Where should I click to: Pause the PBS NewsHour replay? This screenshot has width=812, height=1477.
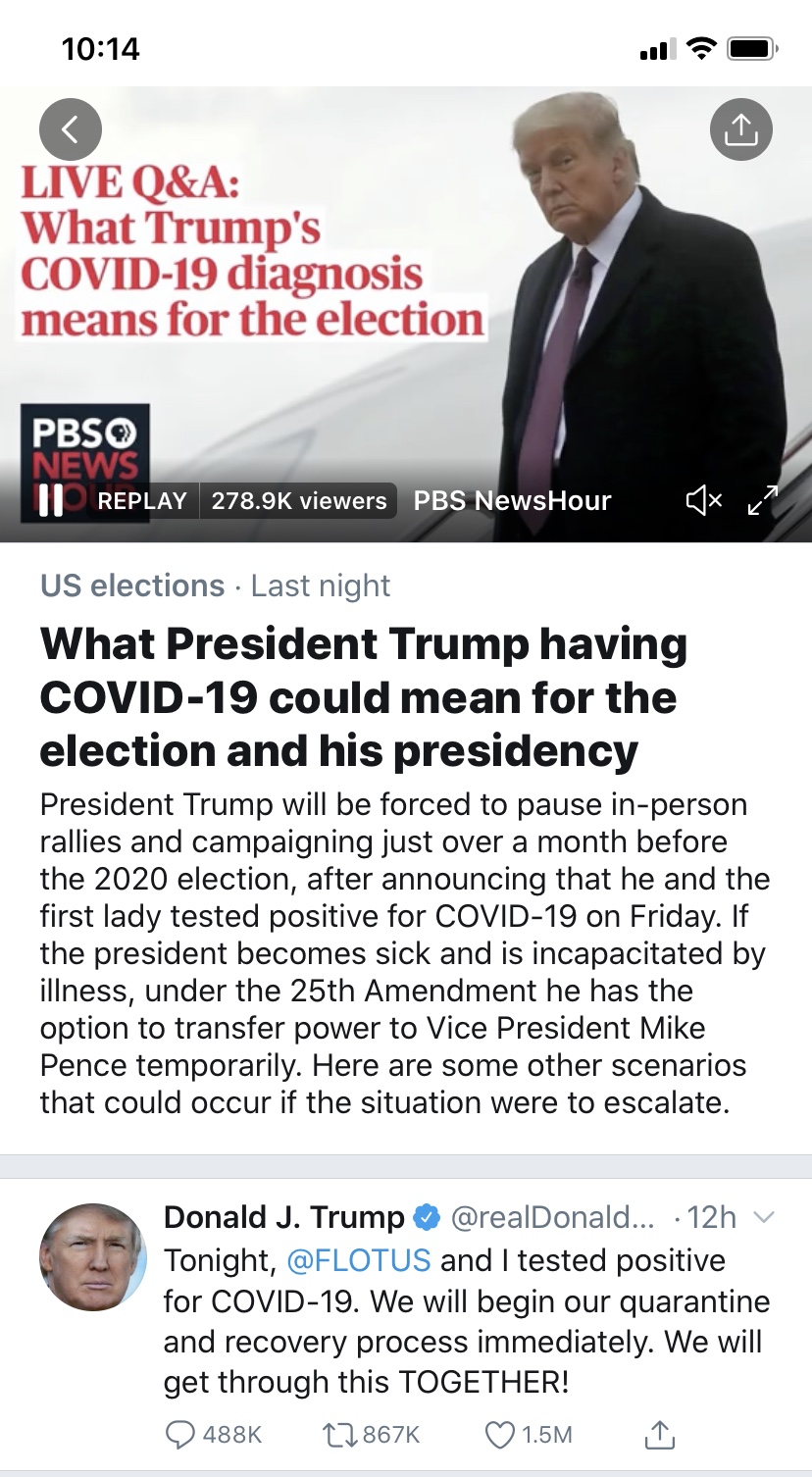coord(50,500)
